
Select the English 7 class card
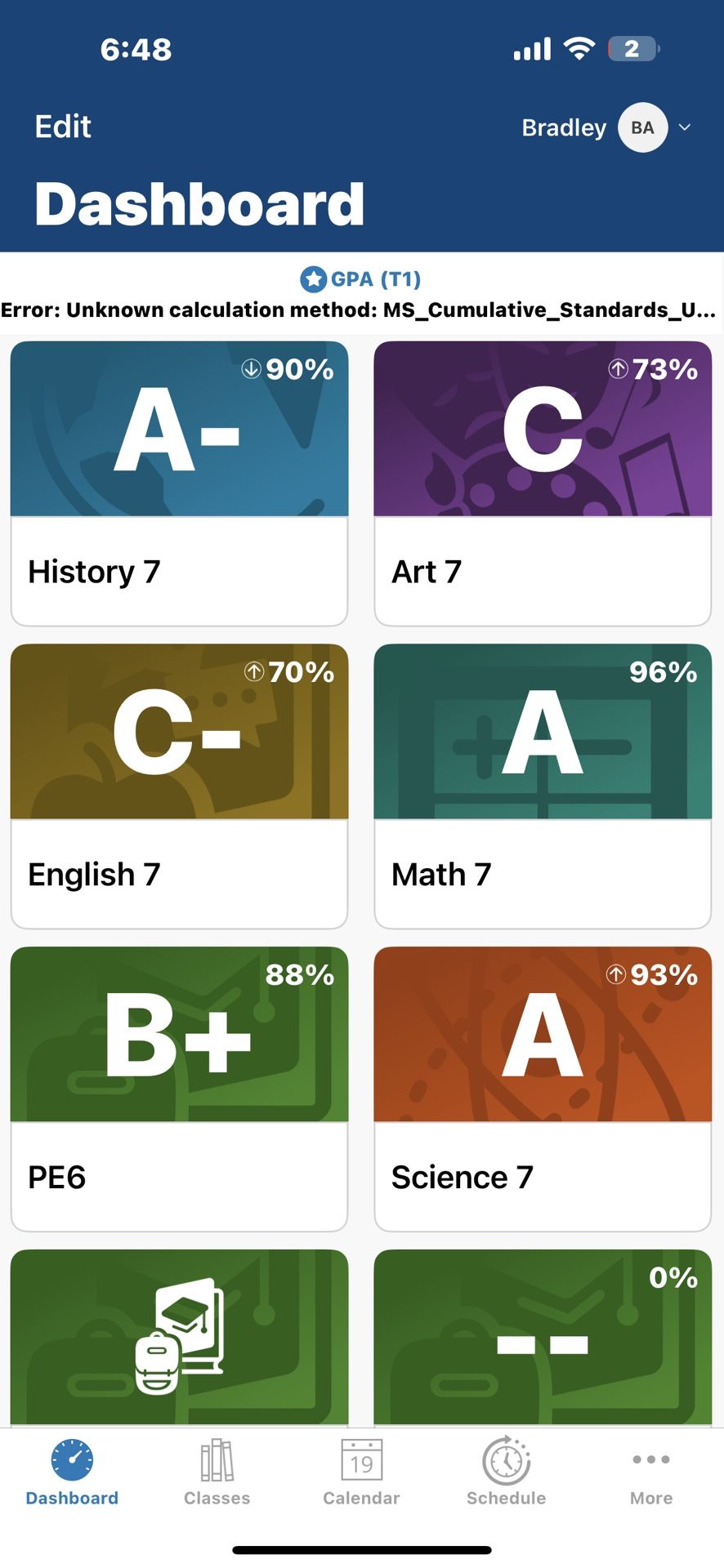[179, 786]
